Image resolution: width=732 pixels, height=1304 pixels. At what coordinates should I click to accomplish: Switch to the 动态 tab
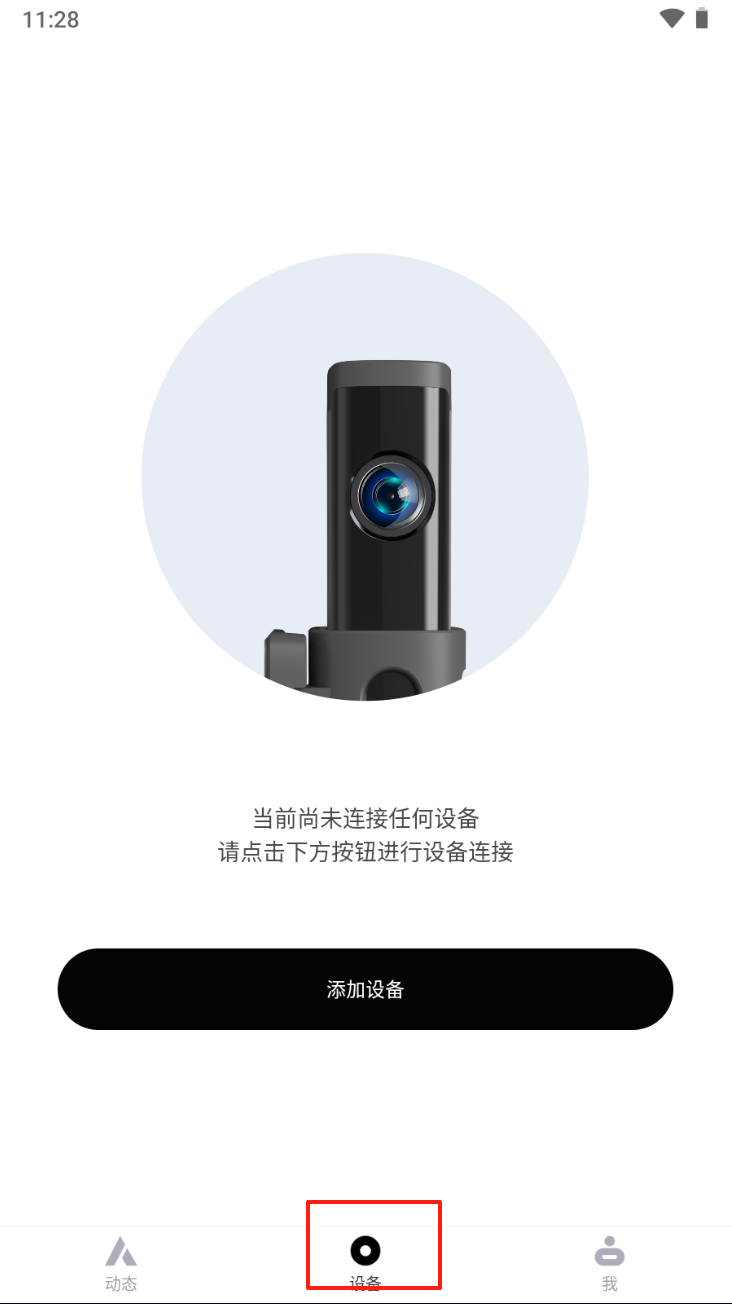(121, 1262)
